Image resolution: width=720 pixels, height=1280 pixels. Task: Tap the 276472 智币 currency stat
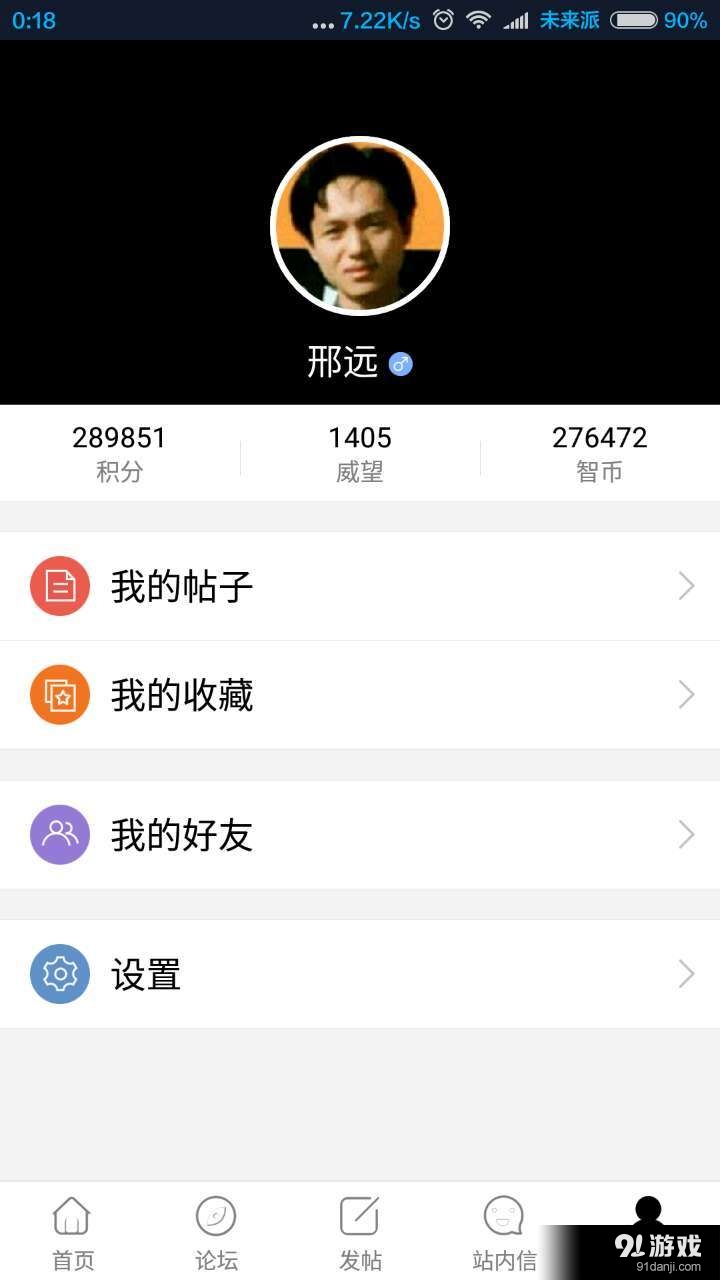pyautogui.click(x=600, y=452)
